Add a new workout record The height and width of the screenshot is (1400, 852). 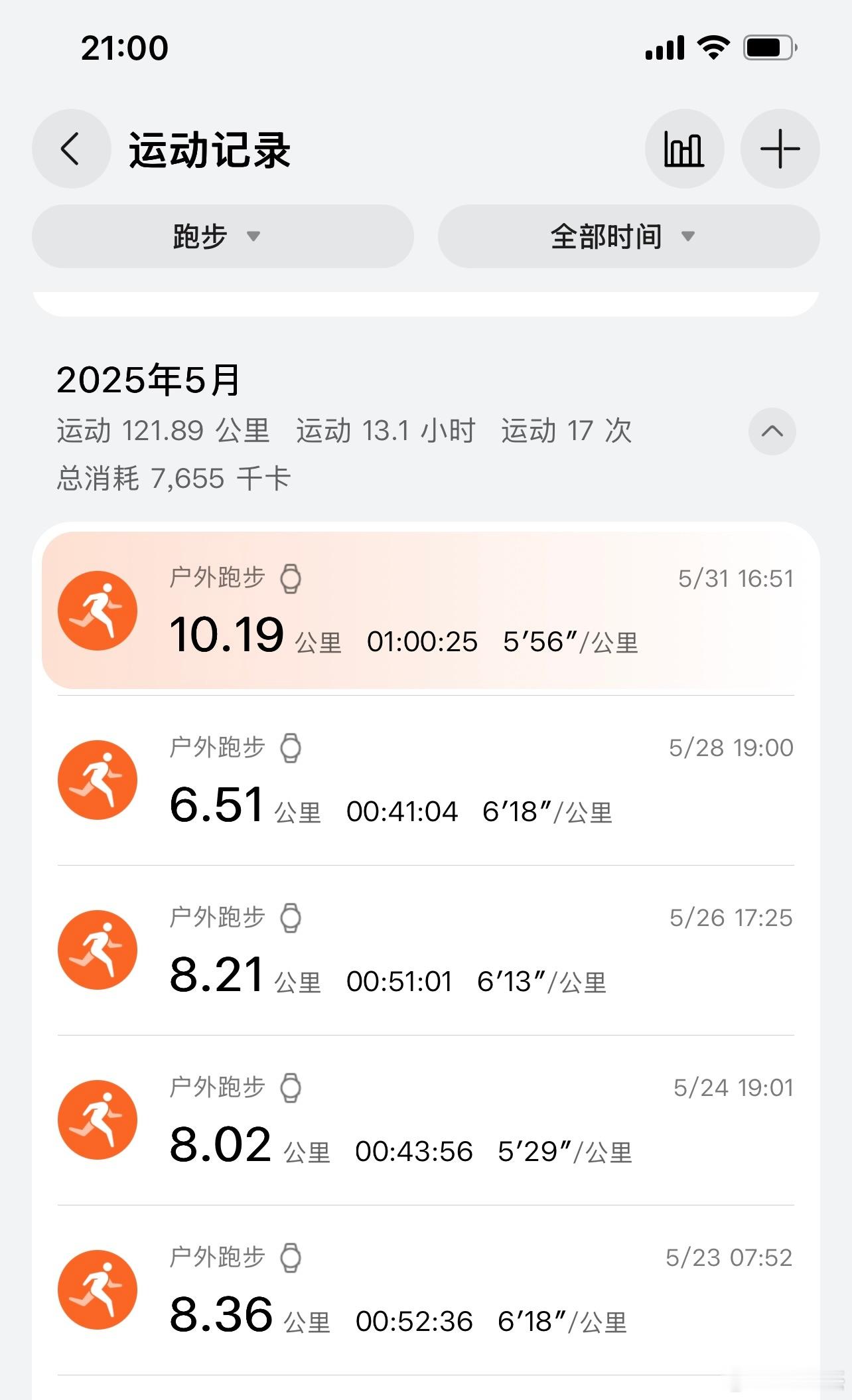click(x=780, y=149)
